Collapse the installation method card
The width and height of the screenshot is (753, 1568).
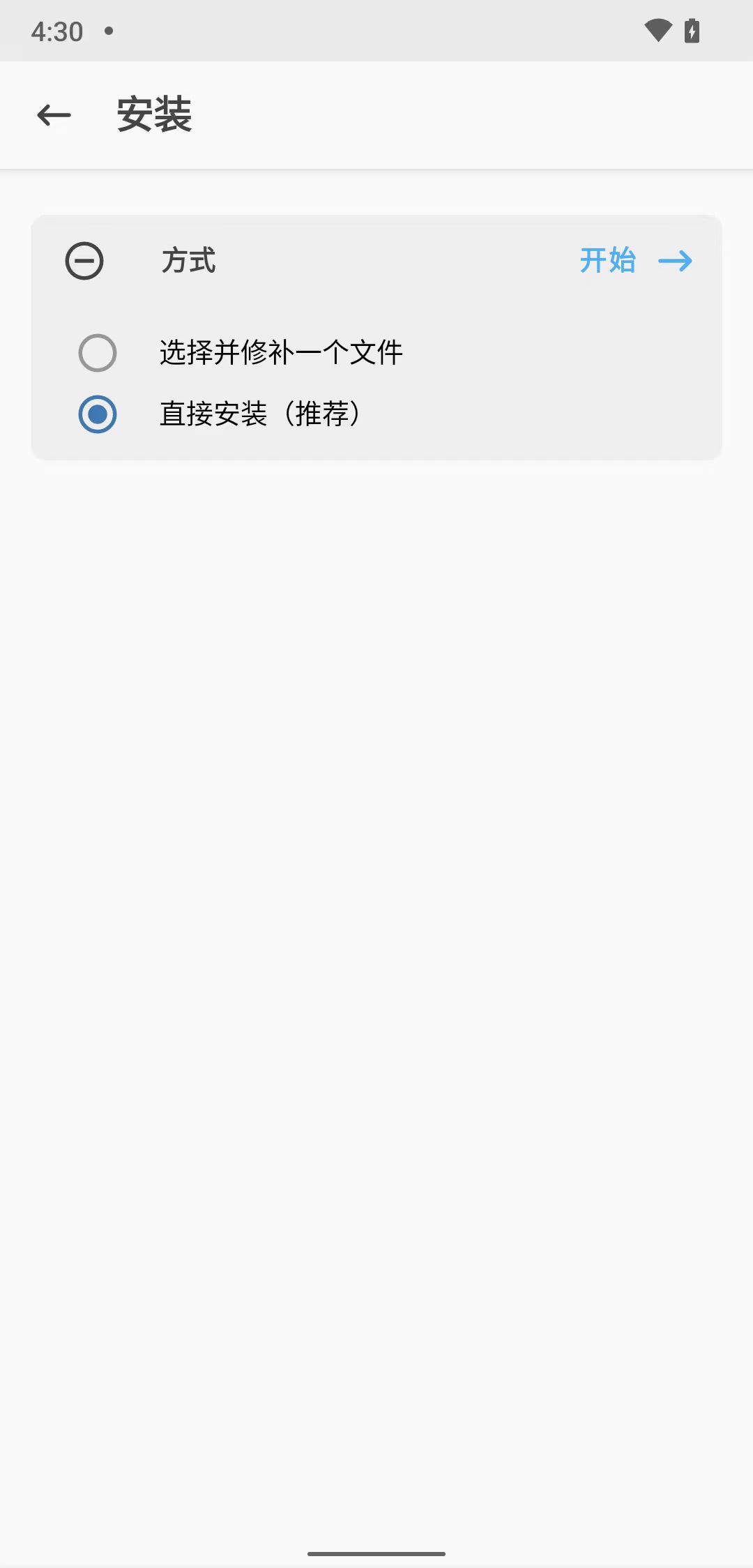(85, 261)
